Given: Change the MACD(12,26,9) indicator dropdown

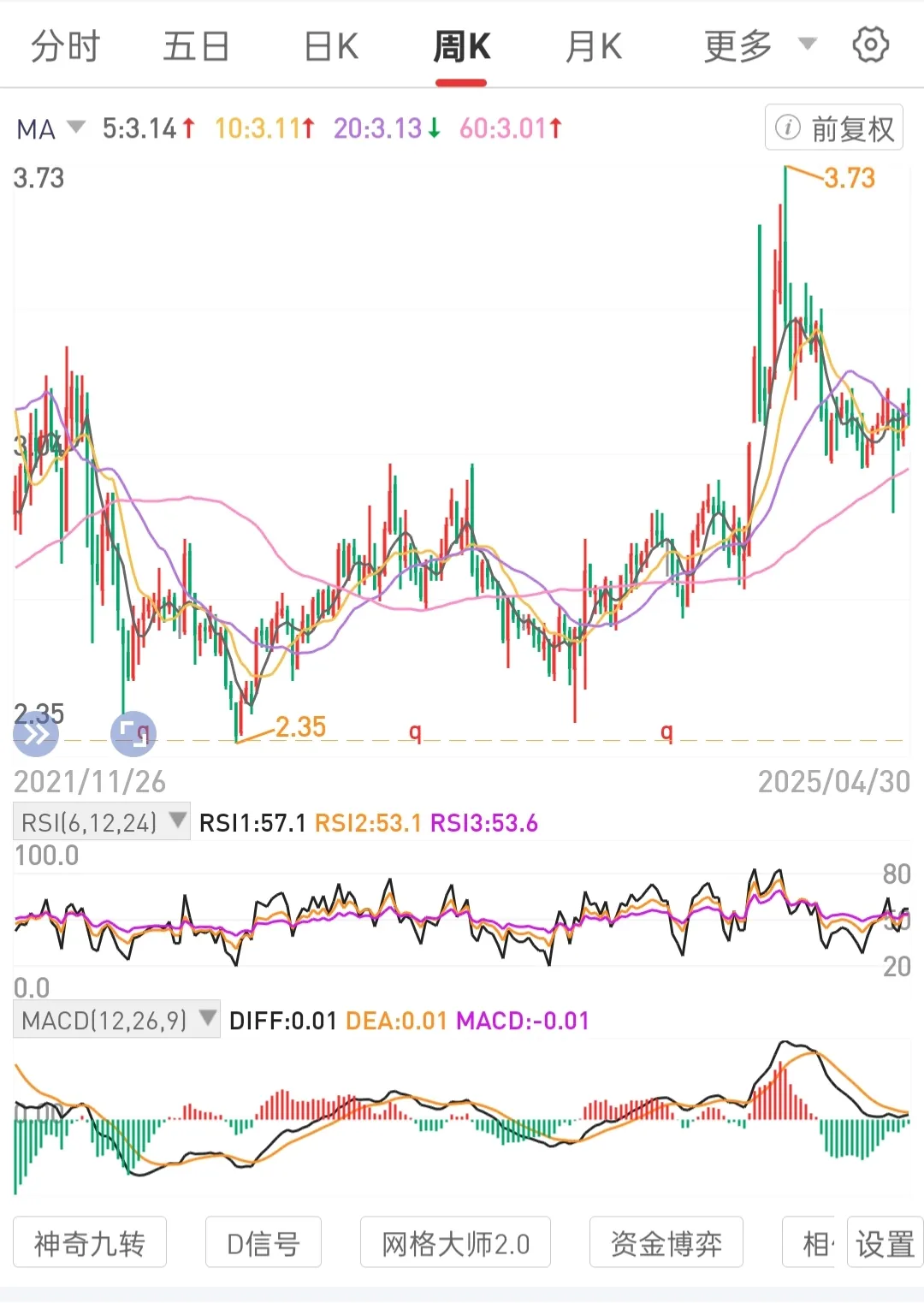Looking at the screenshot, I should click(117, 1020).
